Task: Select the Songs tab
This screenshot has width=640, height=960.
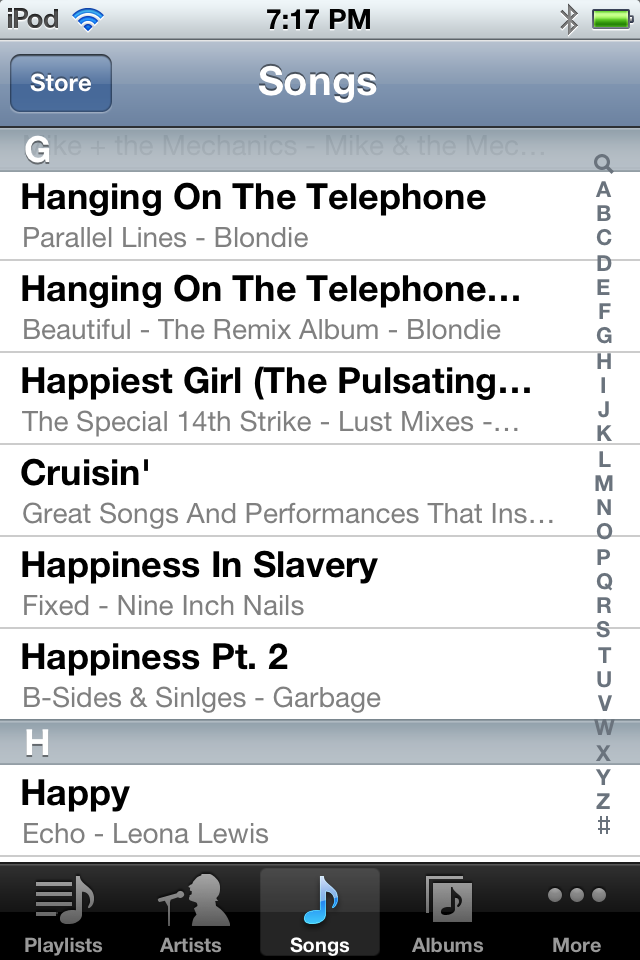Action: [x=320, y=915]
